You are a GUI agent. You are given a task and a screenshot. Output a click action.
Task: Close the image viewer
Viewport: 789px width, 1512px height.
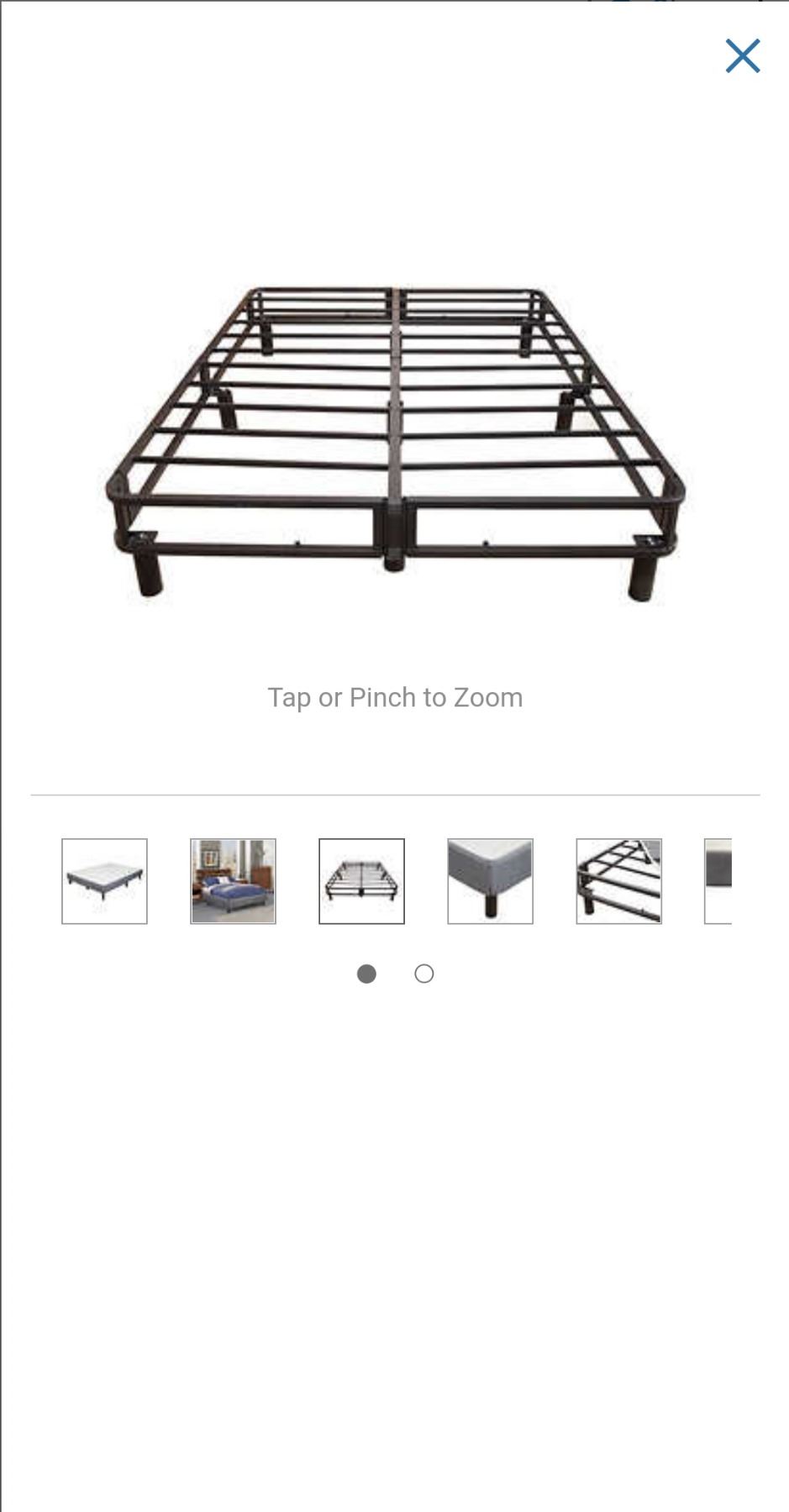pos(743,56)
